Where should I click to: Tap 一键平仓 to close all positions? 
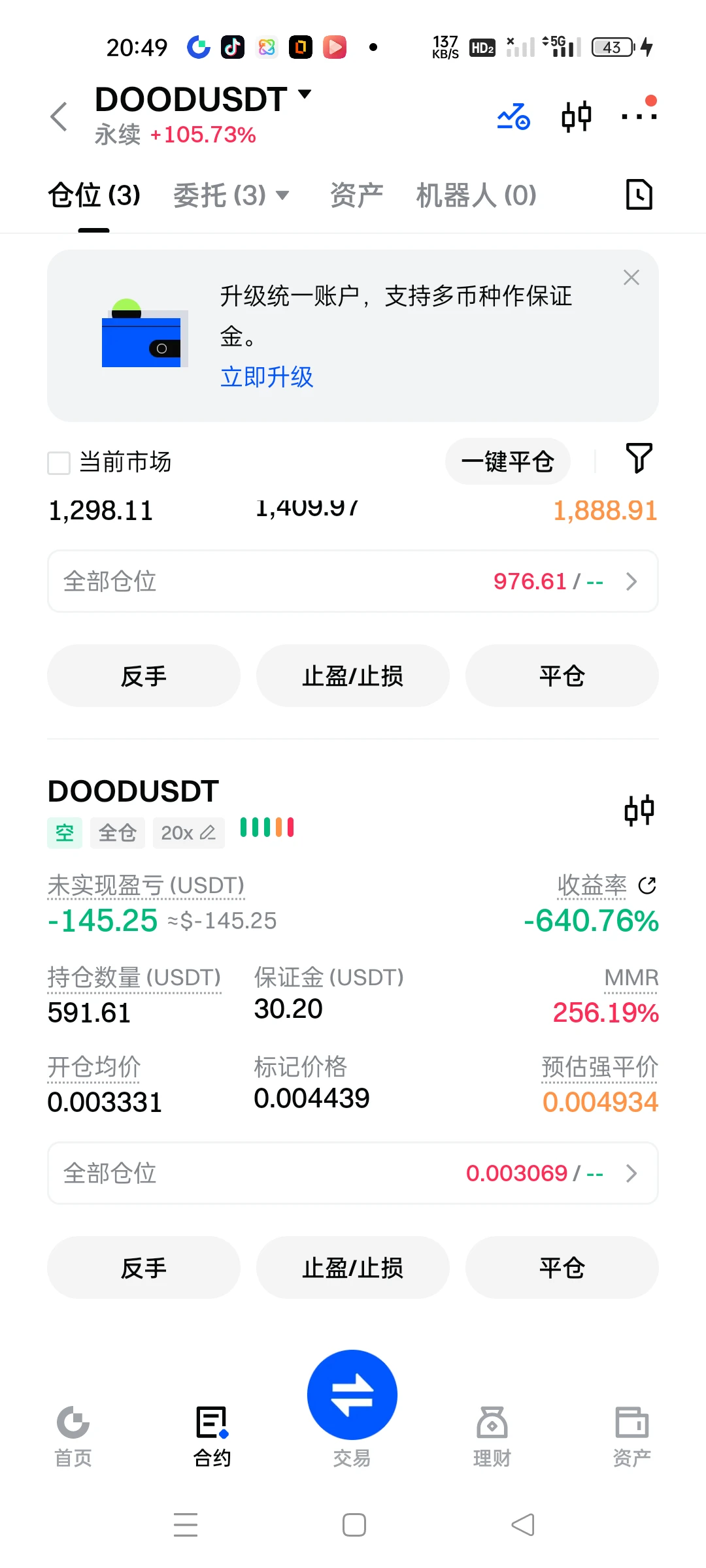pos(508,462)
